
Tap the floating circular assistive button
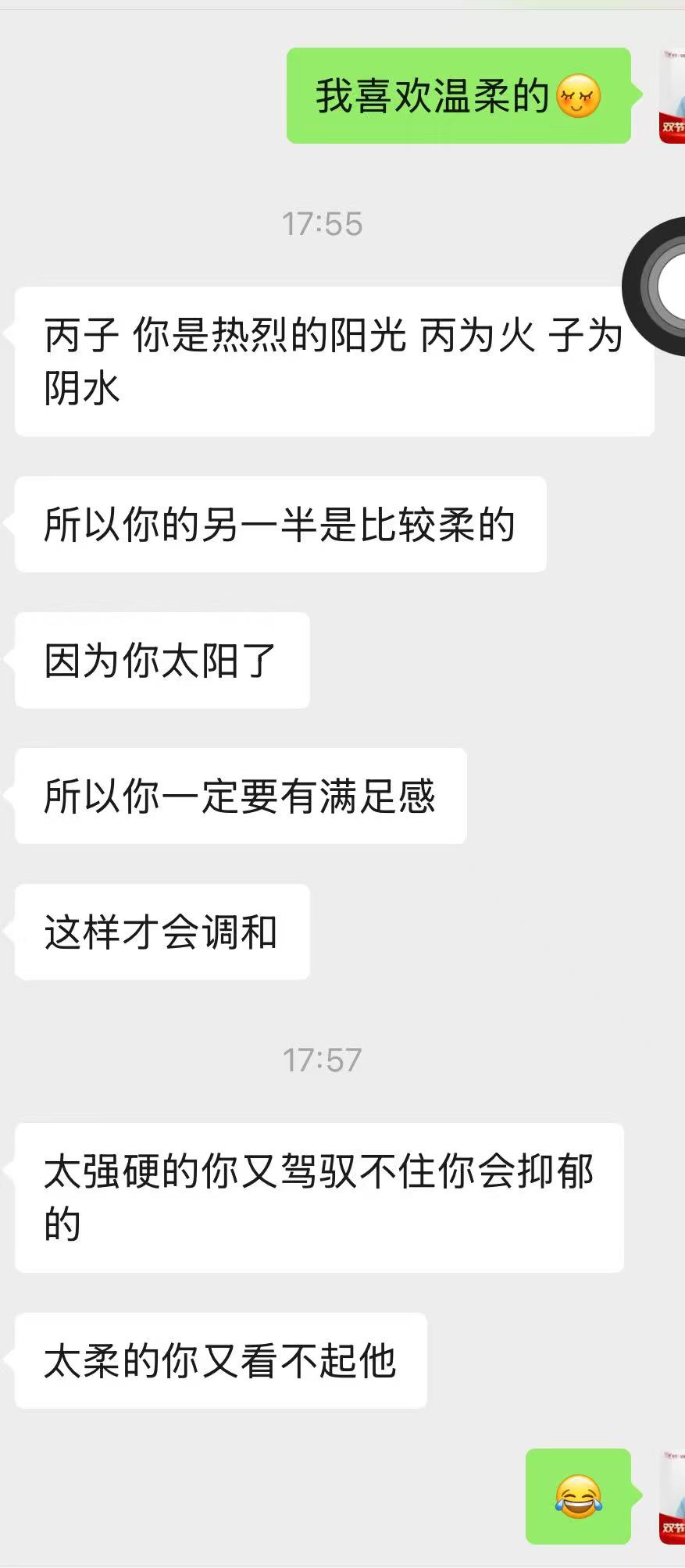[x=662, y=287]
